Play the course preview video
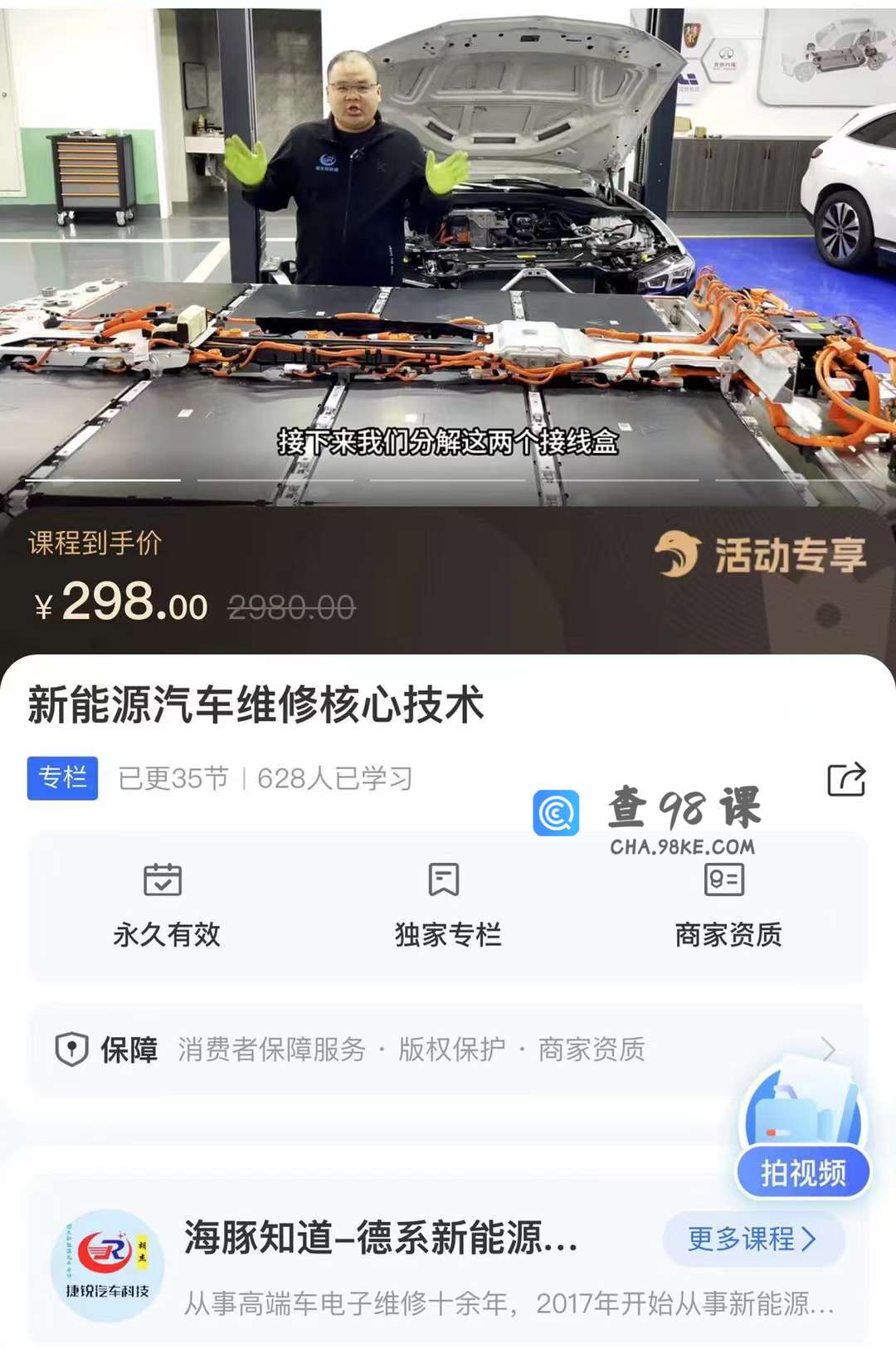Viewport: 896px width, 1349px height. 448,249
